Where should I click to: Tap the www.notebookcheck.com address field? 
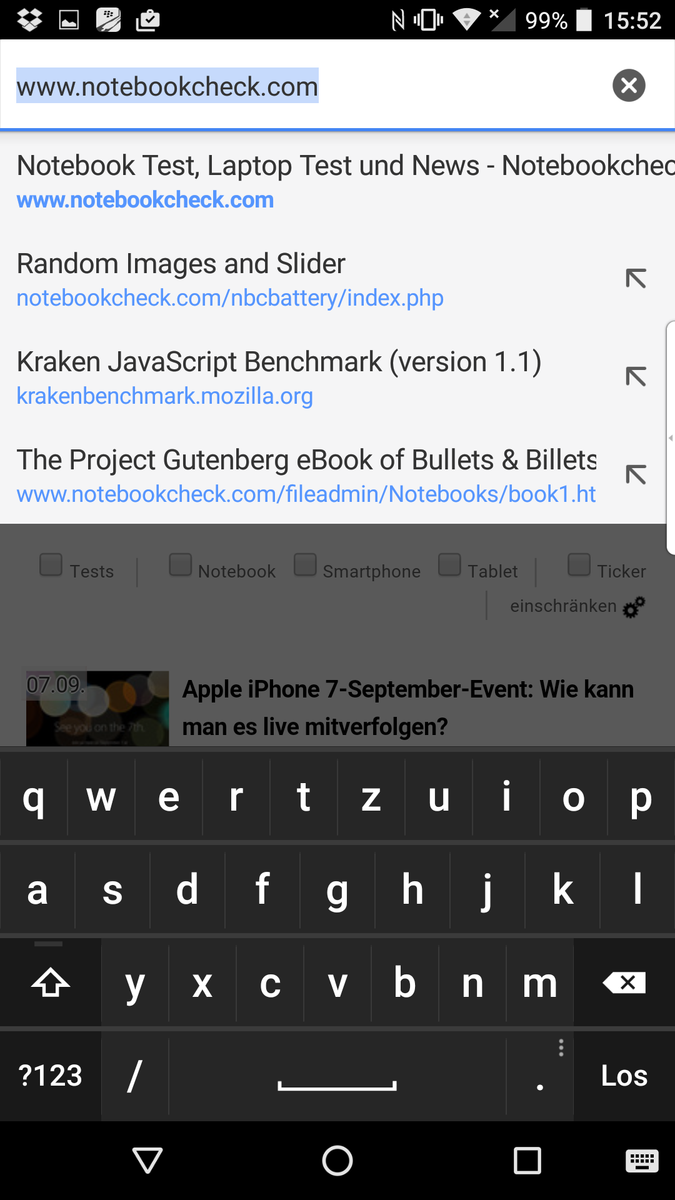(300, 86)
